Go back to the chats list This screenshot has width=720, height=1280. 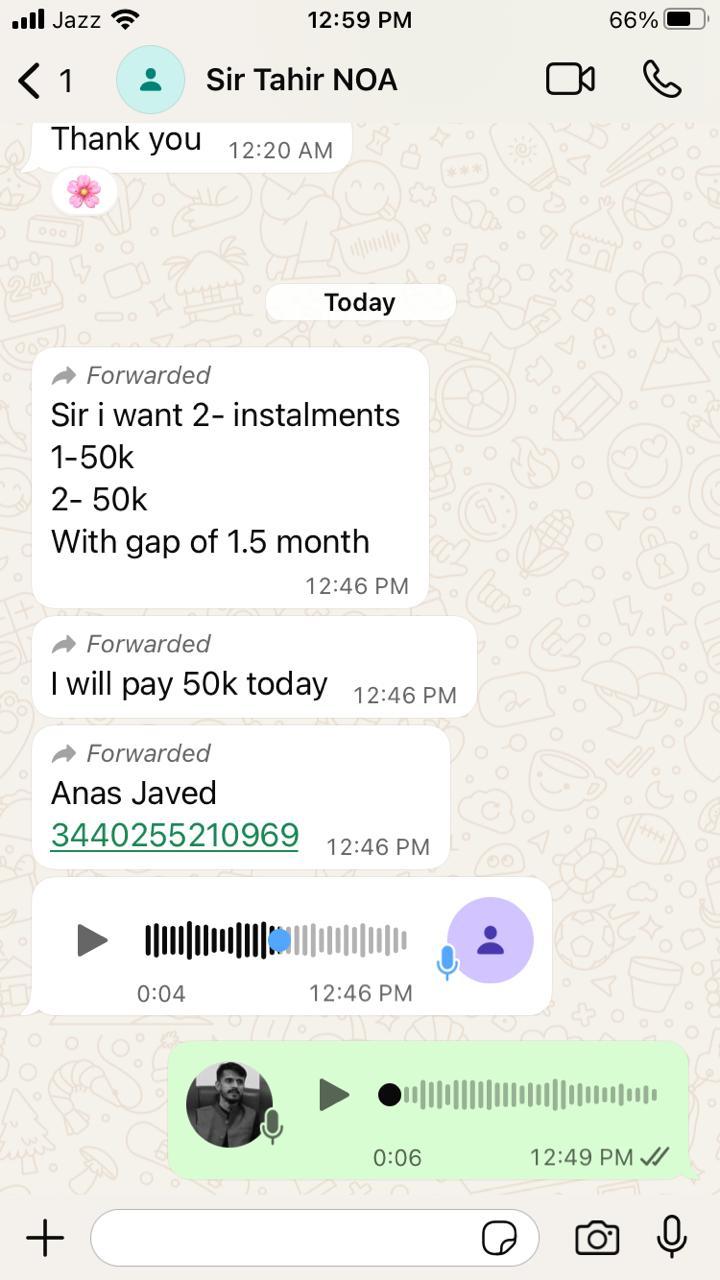pos(32,80)
